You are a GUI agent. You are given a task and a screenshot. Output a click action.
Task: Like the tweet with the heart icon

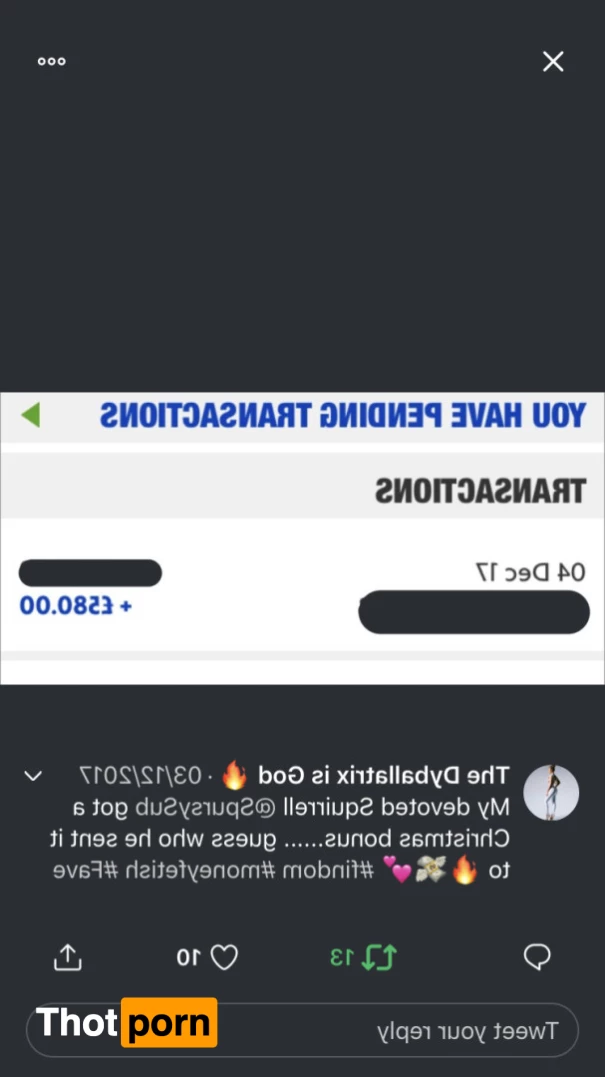coord(224,957)
